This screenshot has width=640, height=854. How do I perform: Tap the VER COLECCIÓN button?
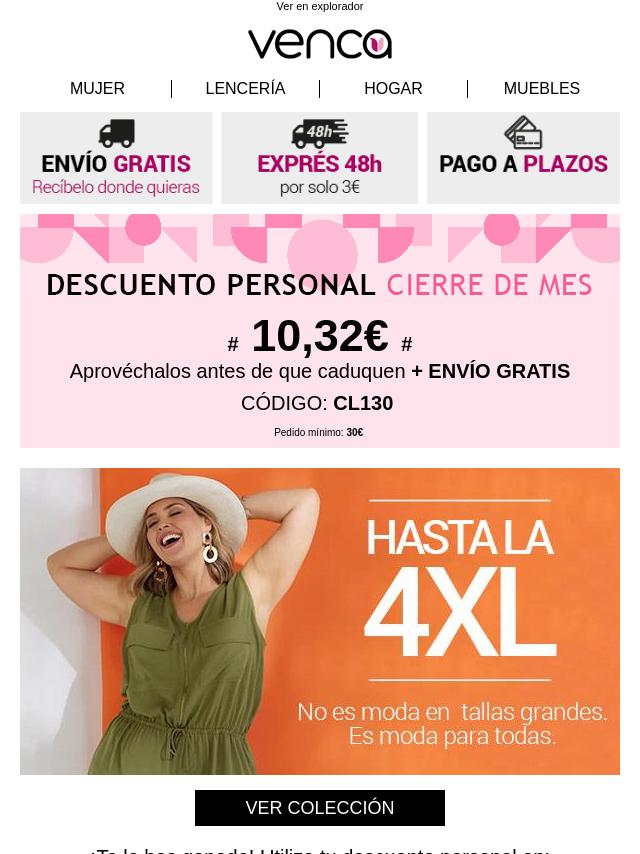pos(320,808)
